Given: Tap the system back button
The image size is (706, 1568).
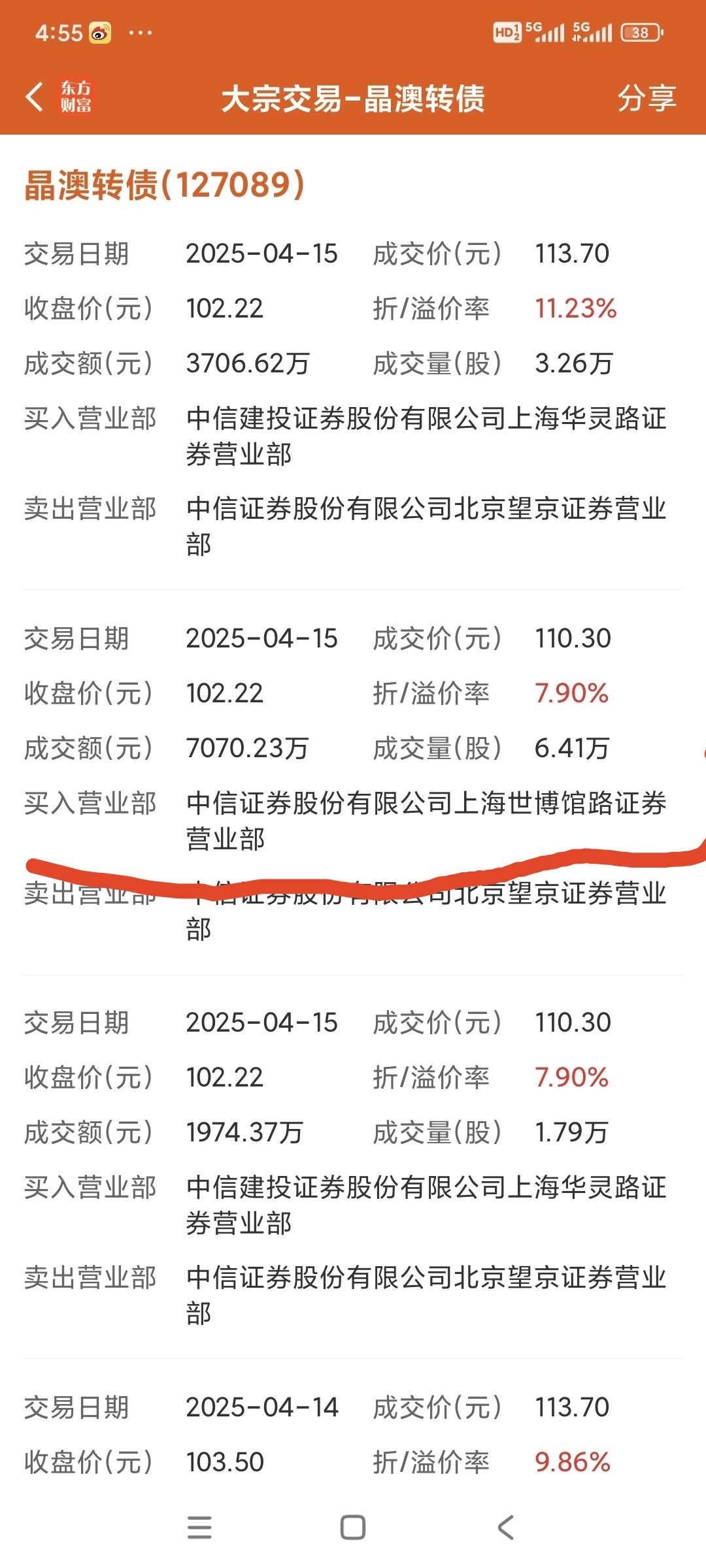Looking at the screenshot, I should [x=506, y=1527].
